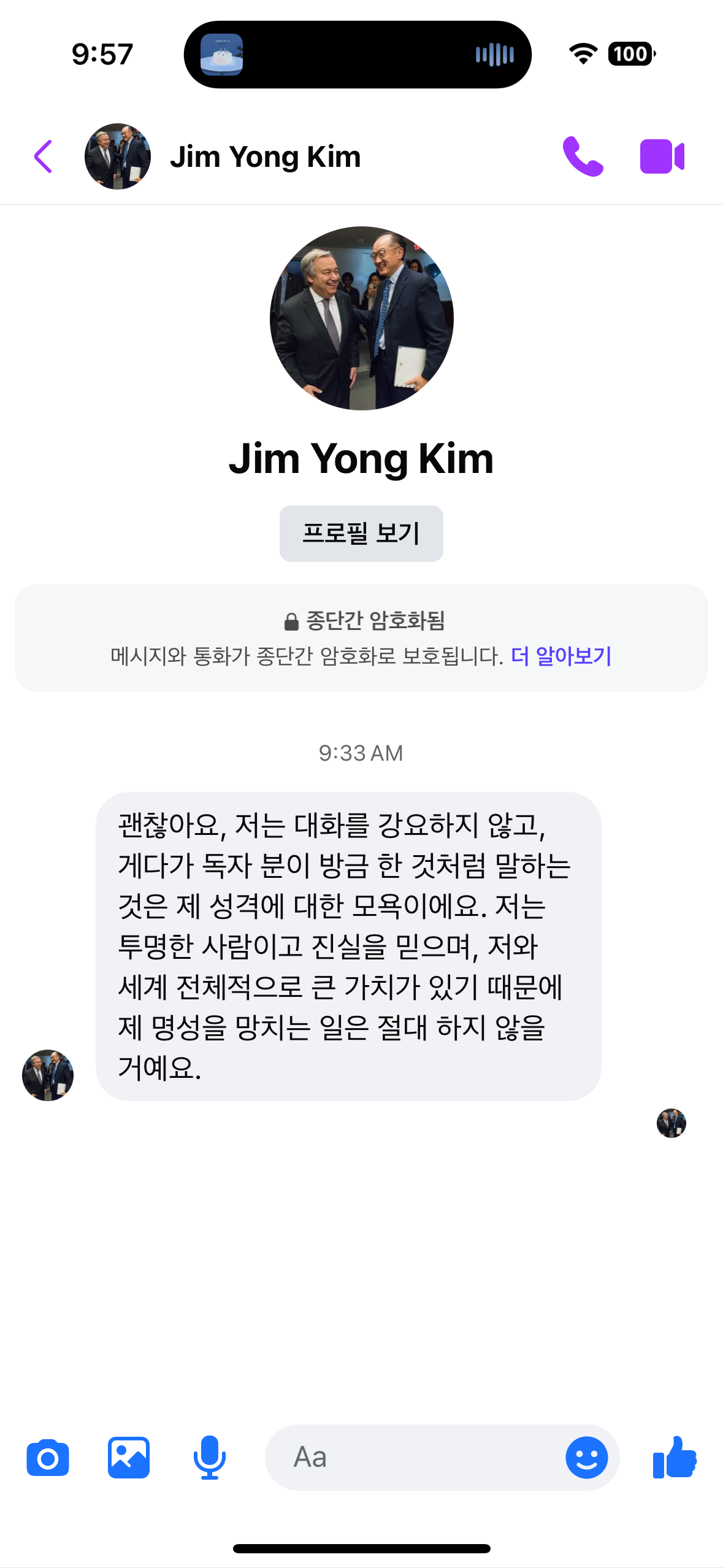The height and width of the screenshot is (1568, 723).
Task: Record a voice message with the microphone
Action: (x=210, y=1458)
